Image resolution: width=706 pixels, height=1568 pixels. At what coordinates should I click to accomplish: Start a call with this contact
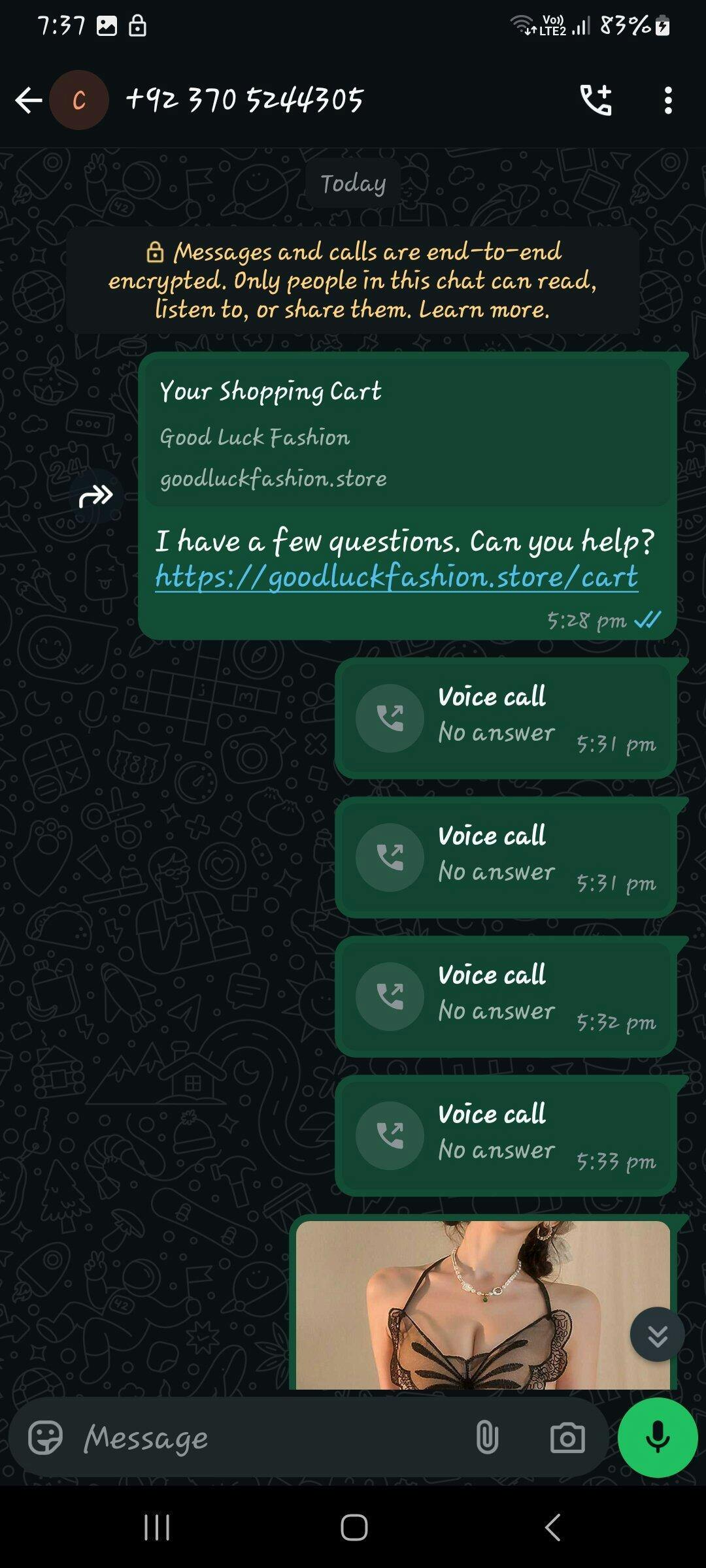[x=596, y=101]
